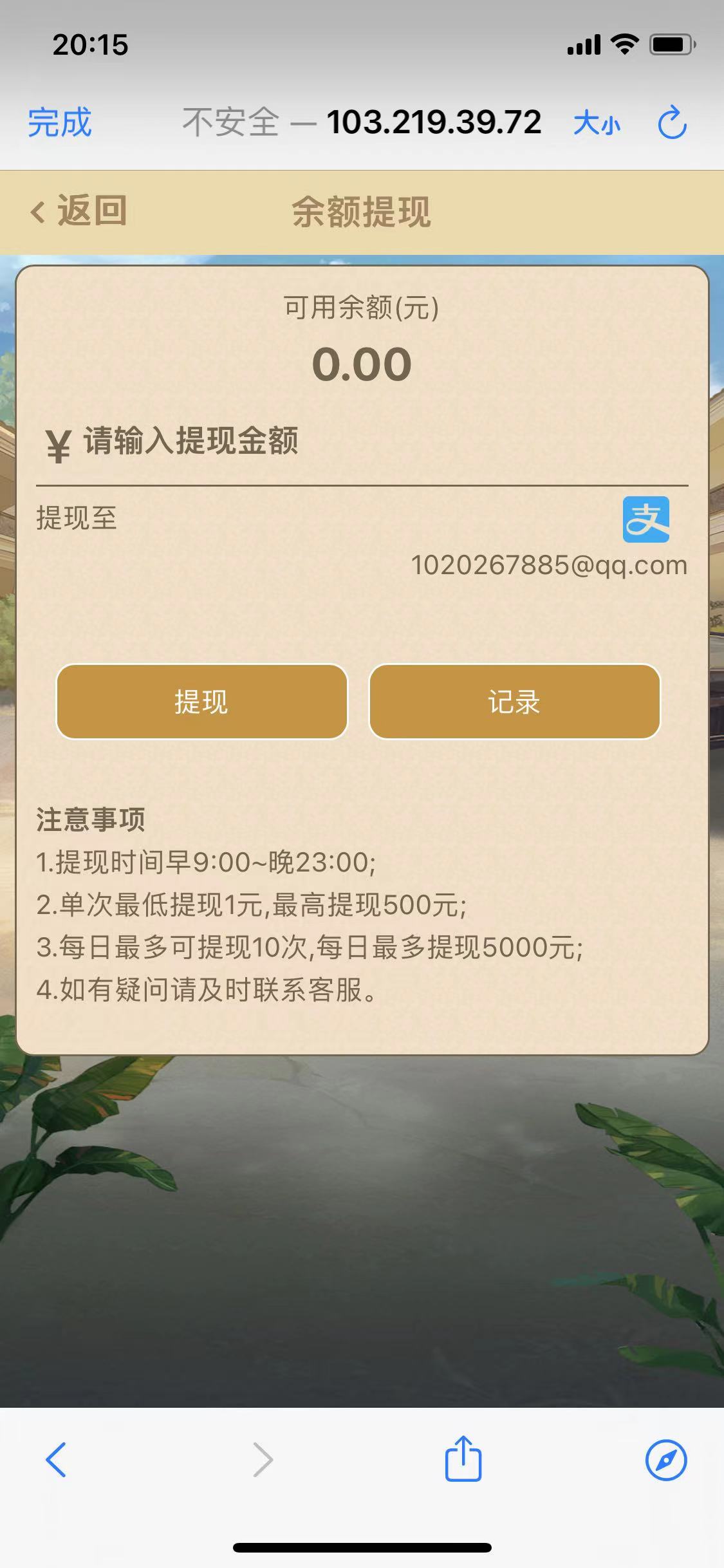The image size is (724, 1568).
Task: Open the 大小 text size options
Action: [x=597, y=123]
